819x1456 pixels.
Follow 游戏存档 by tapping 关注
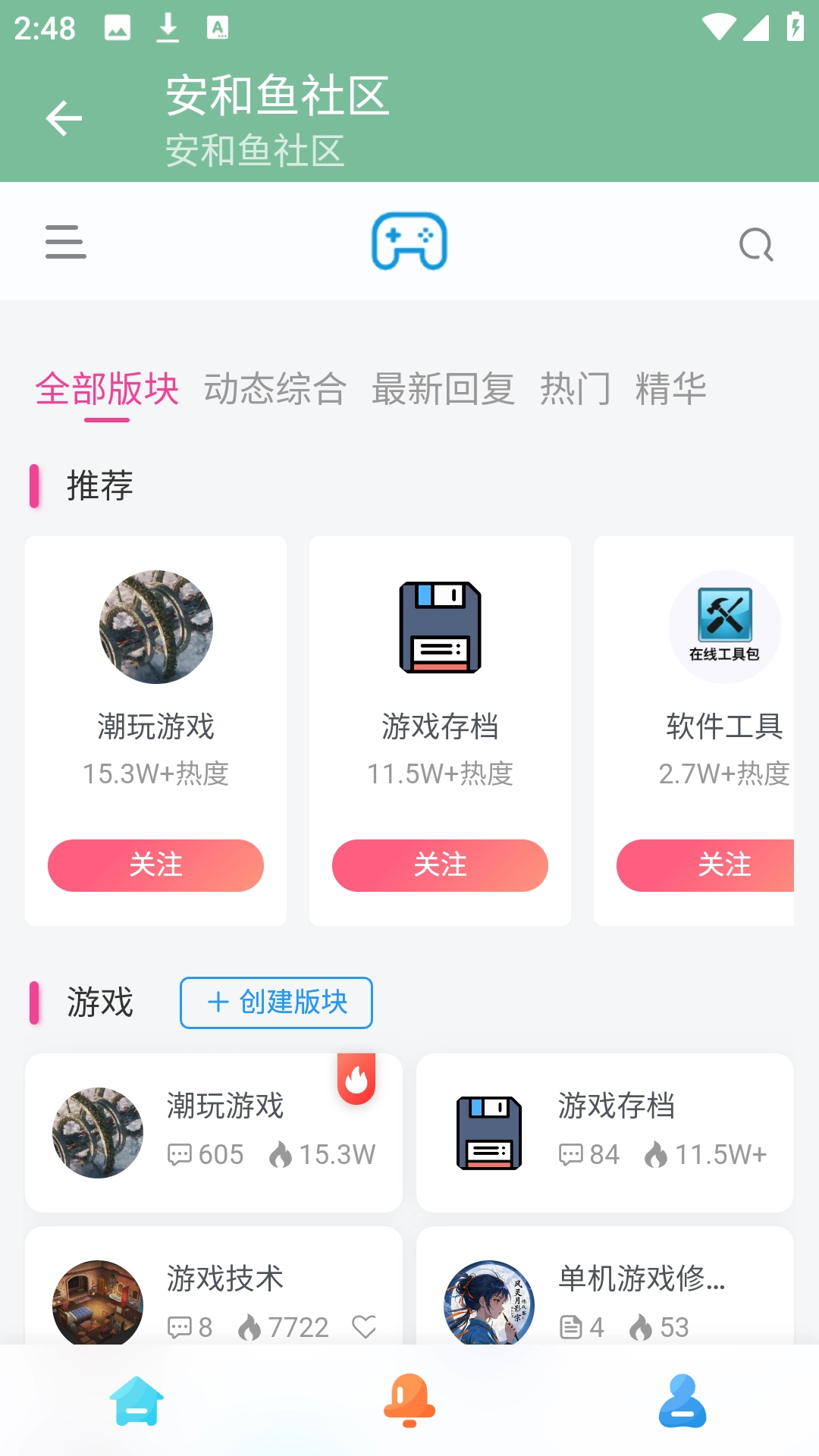tap(440, 865)
